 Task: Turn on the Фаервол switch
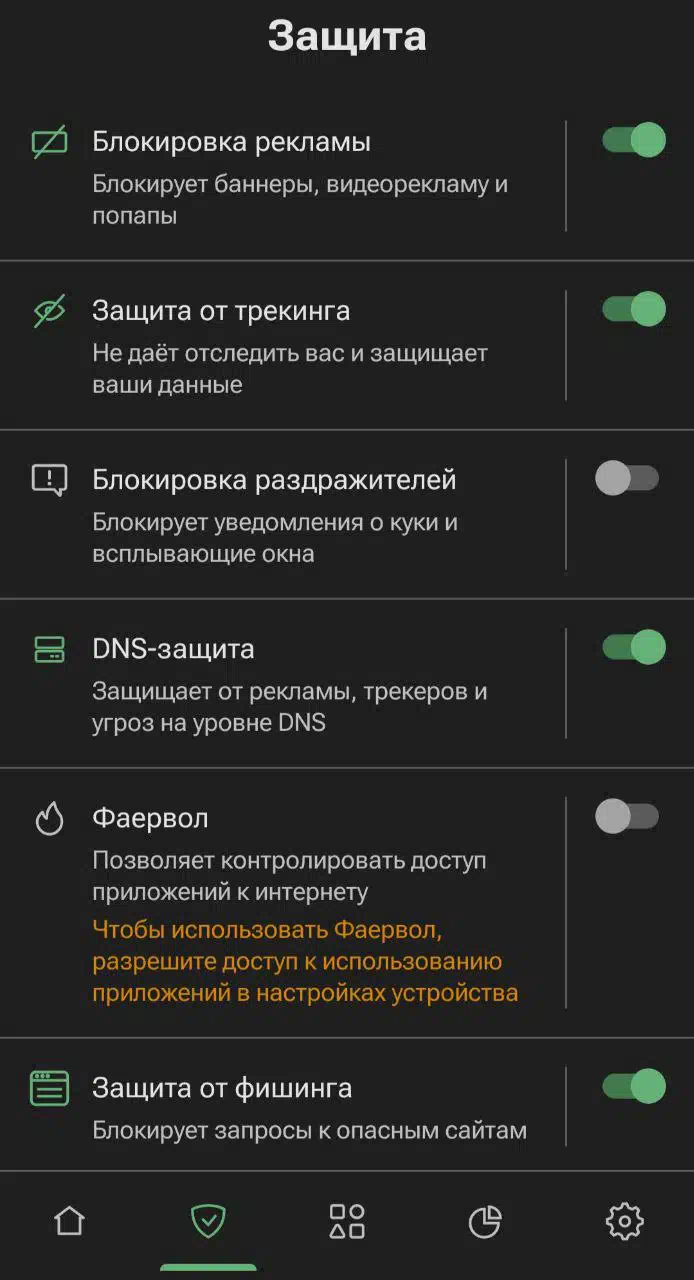[627, 816]
